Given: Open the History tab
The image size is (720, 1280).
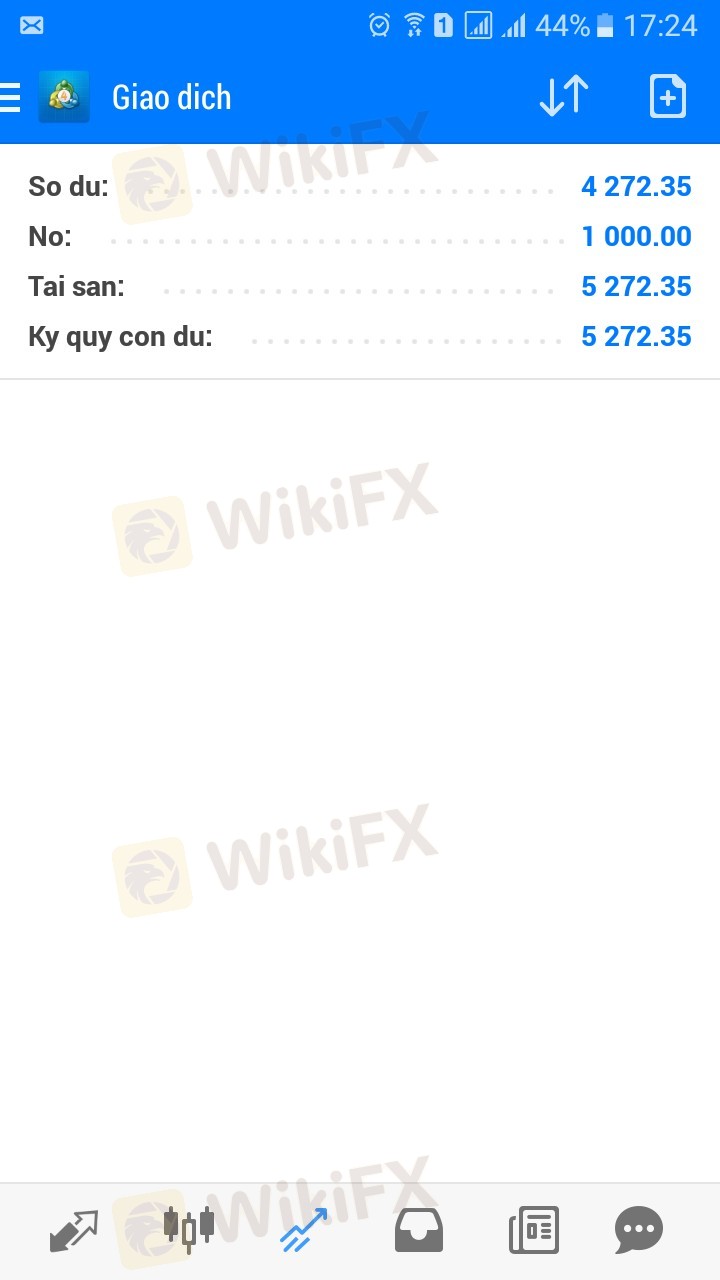Looking at the screenshot, I should [419, 1231].
